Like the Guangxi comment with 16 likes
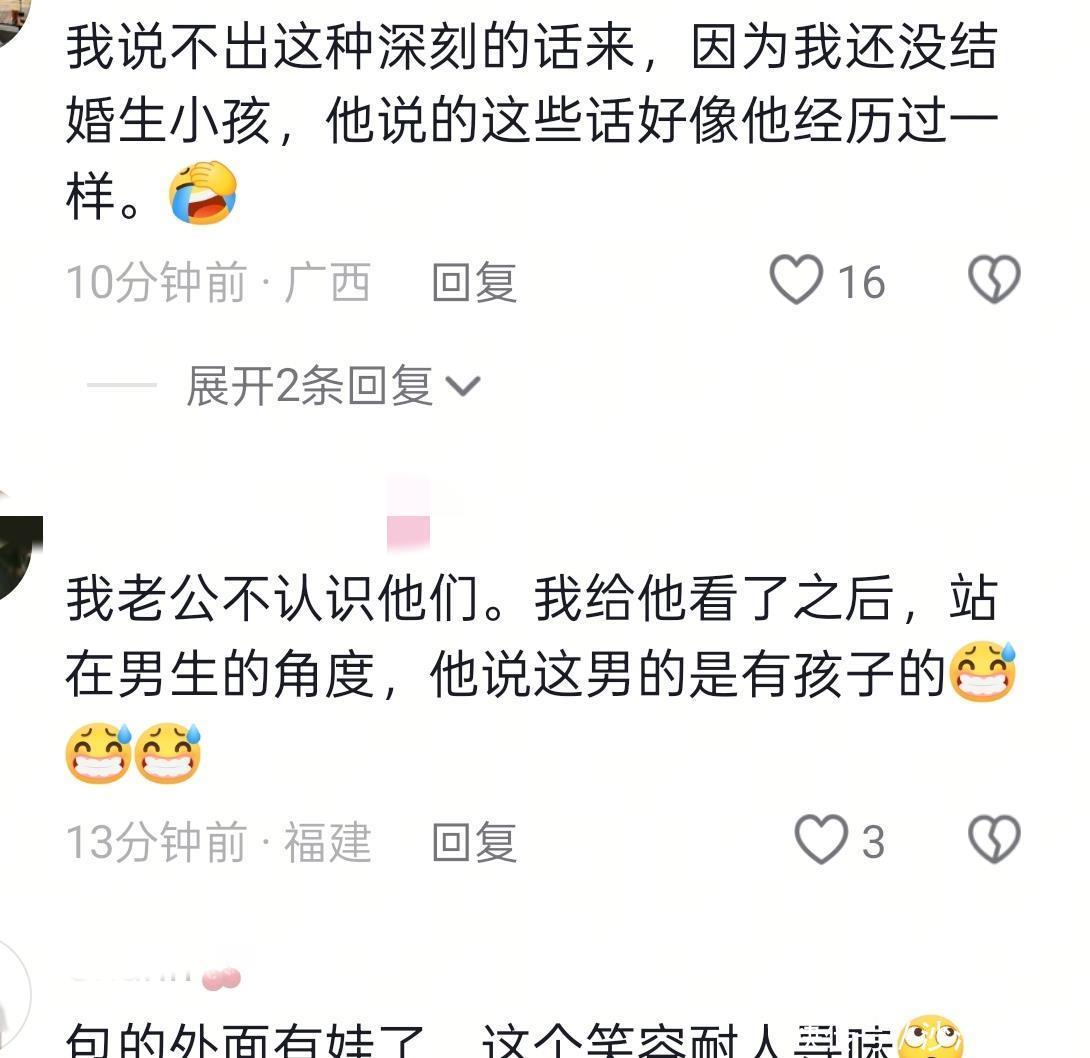Screen dimensions: 1090x1058 [x=797, y=280]
